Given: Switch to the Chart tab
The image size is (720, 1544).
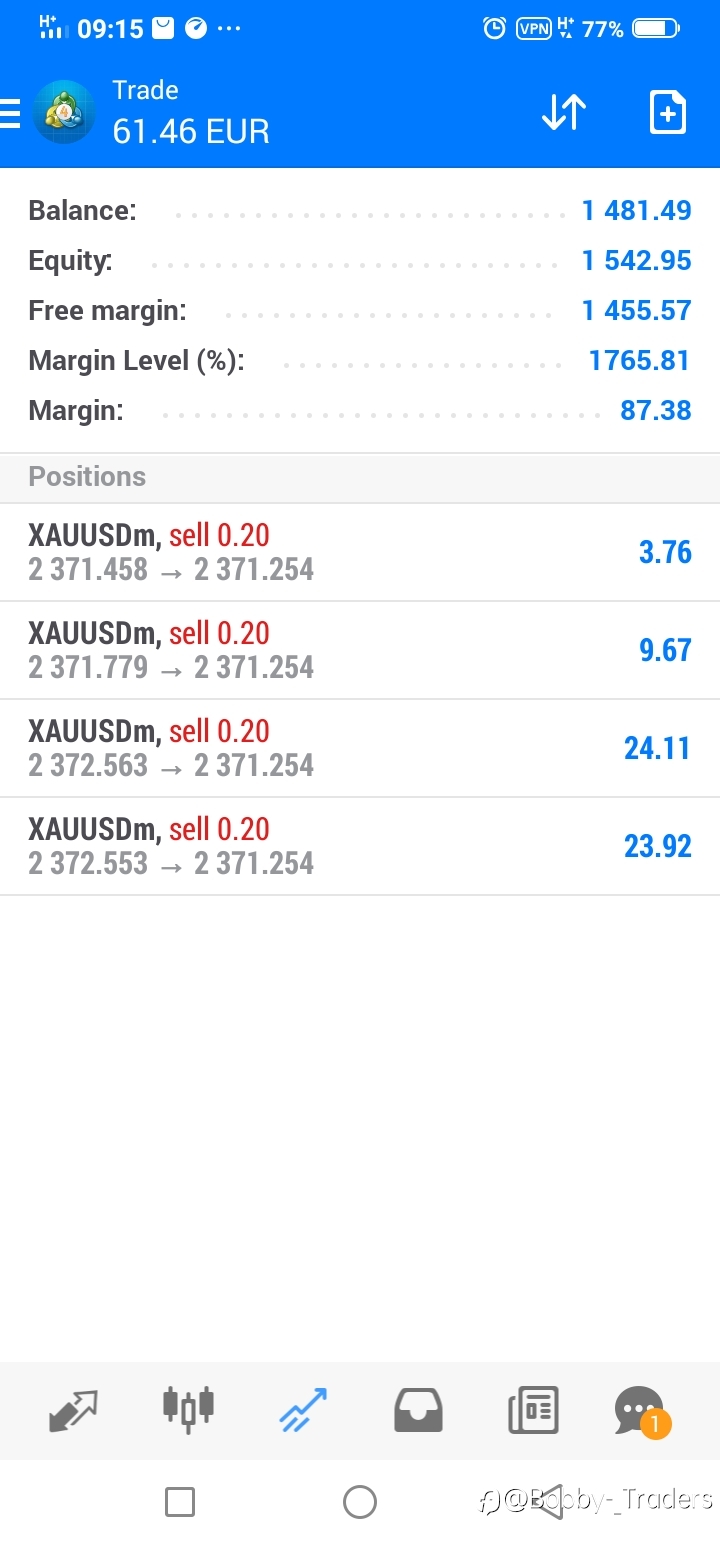Looking at the screenshot, I should click(188, 1408).
